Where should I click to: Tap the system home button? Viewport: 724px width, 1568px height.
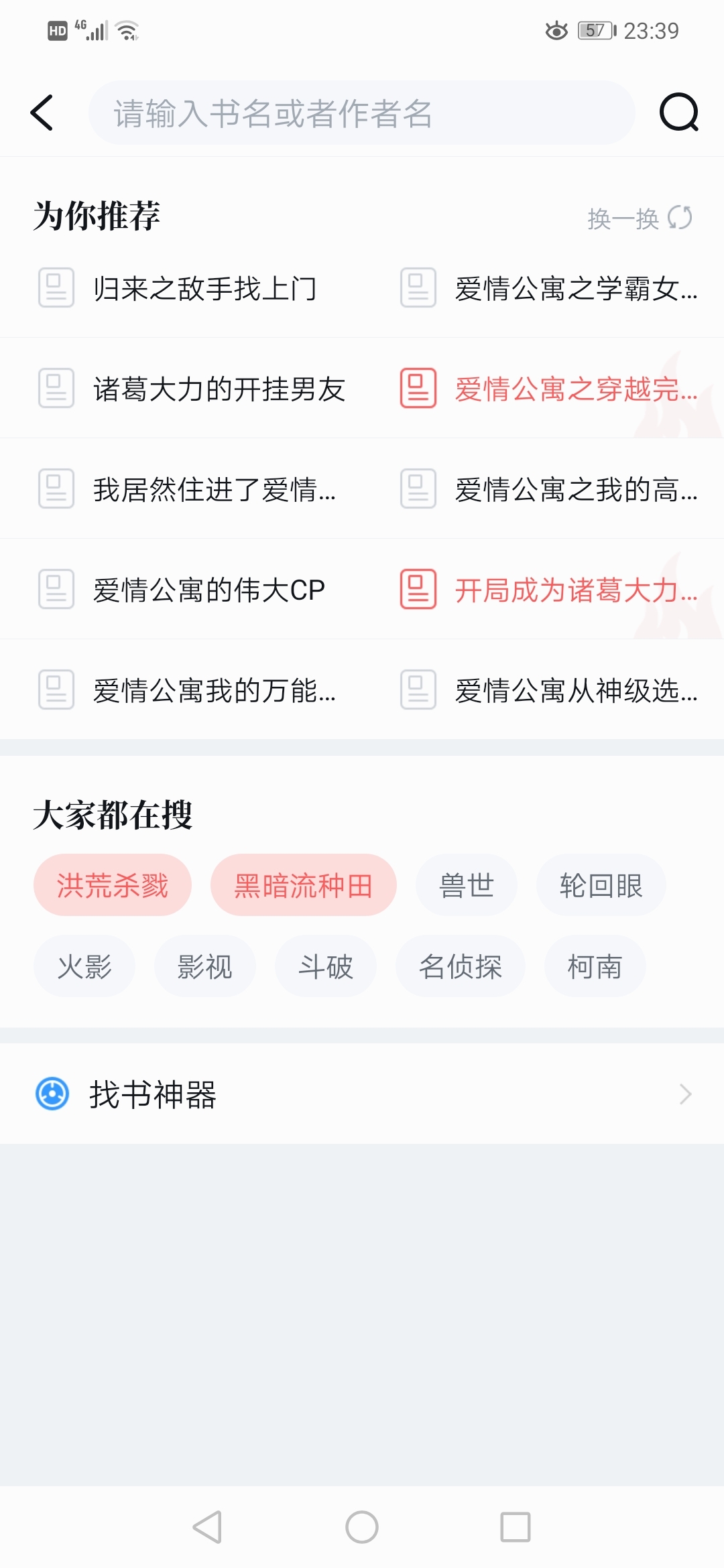point(362,1527)
